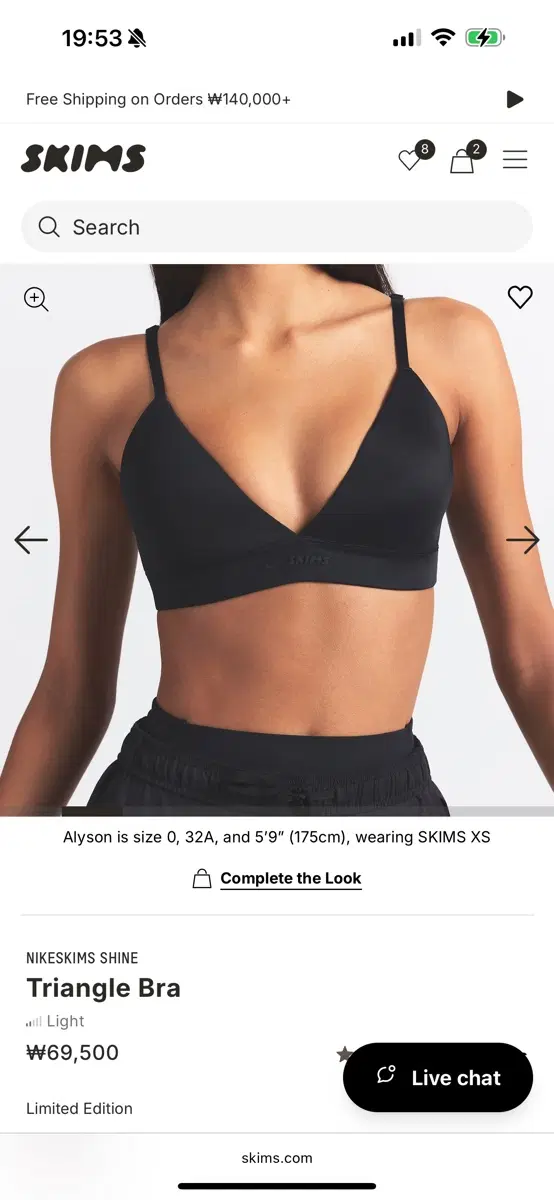This screenshot has width=554, height=1200.
Task: Open the SKIMS home logo
Action: (x=83, y=158)
